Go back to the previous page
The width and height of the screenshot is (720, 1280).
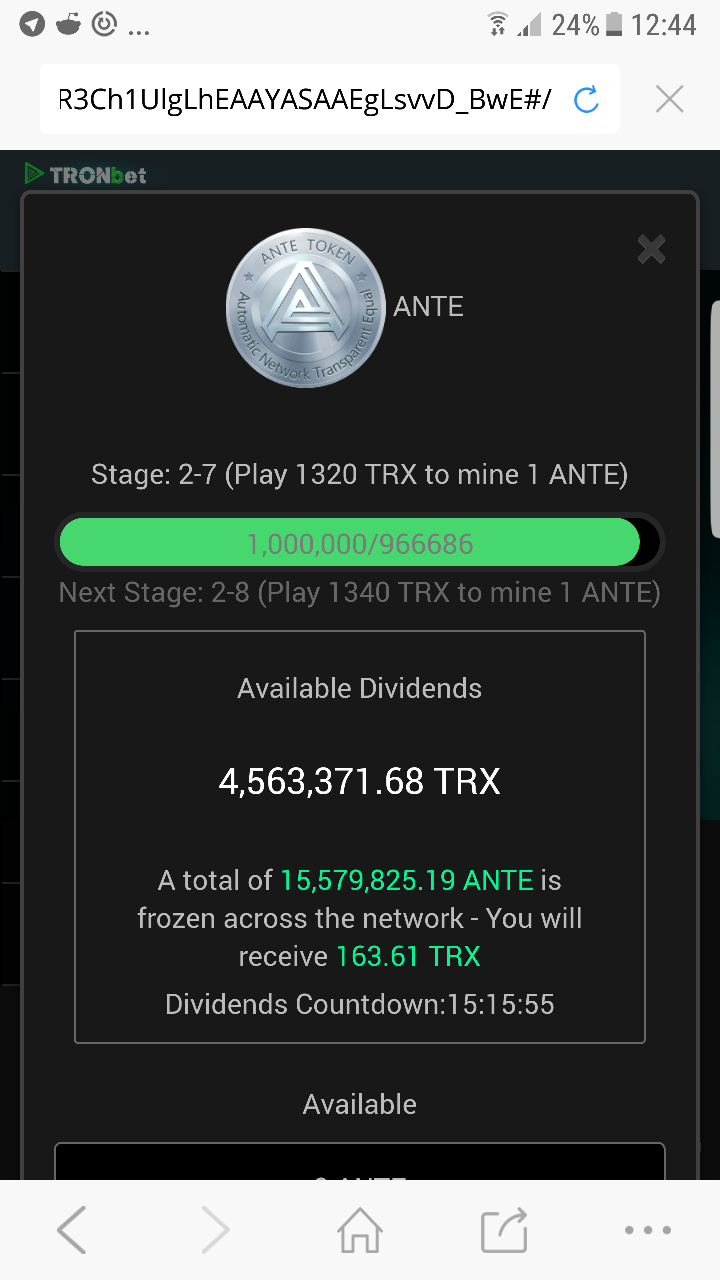coord(72,1230)
